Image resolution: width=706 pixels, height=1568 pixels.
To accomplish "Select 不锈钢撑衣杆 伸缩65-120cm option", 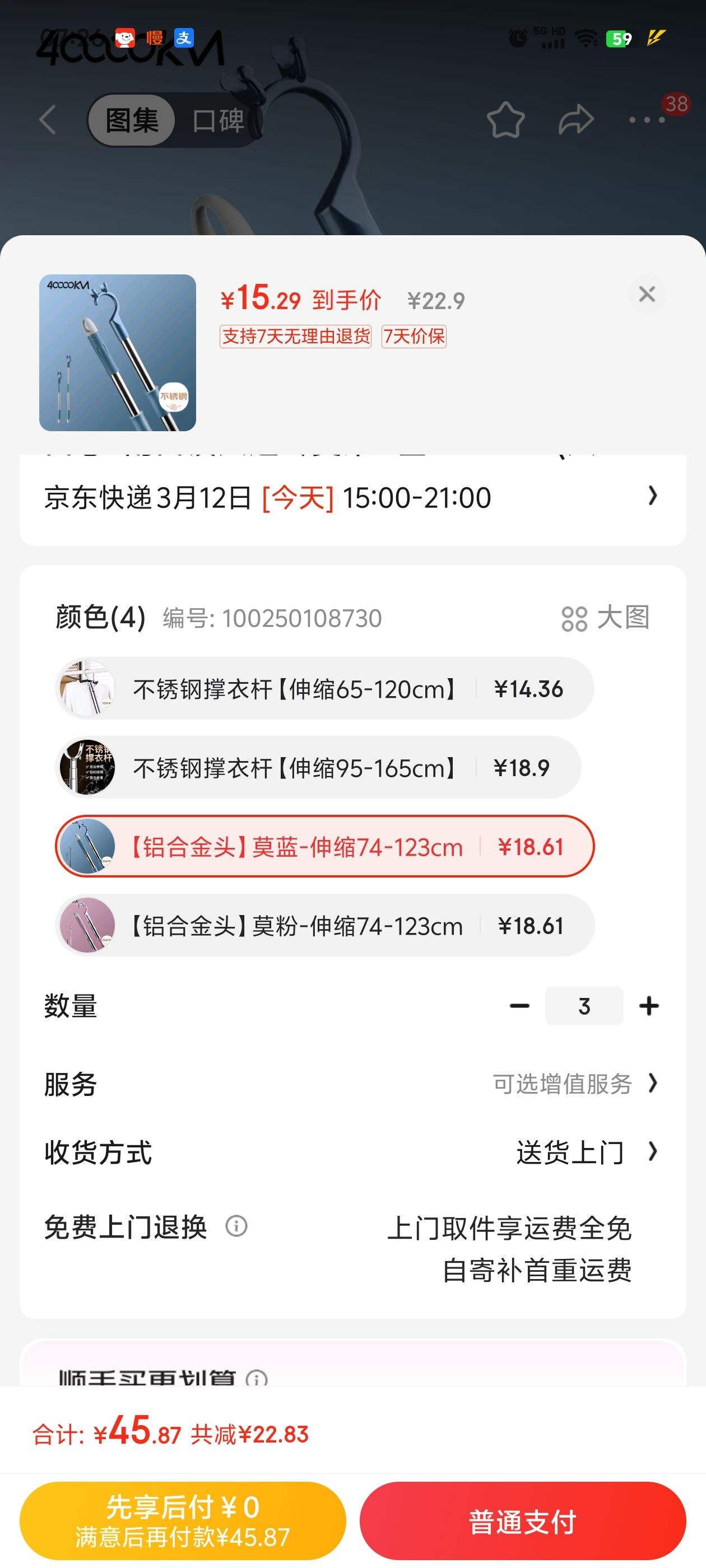I will [324, 688].
